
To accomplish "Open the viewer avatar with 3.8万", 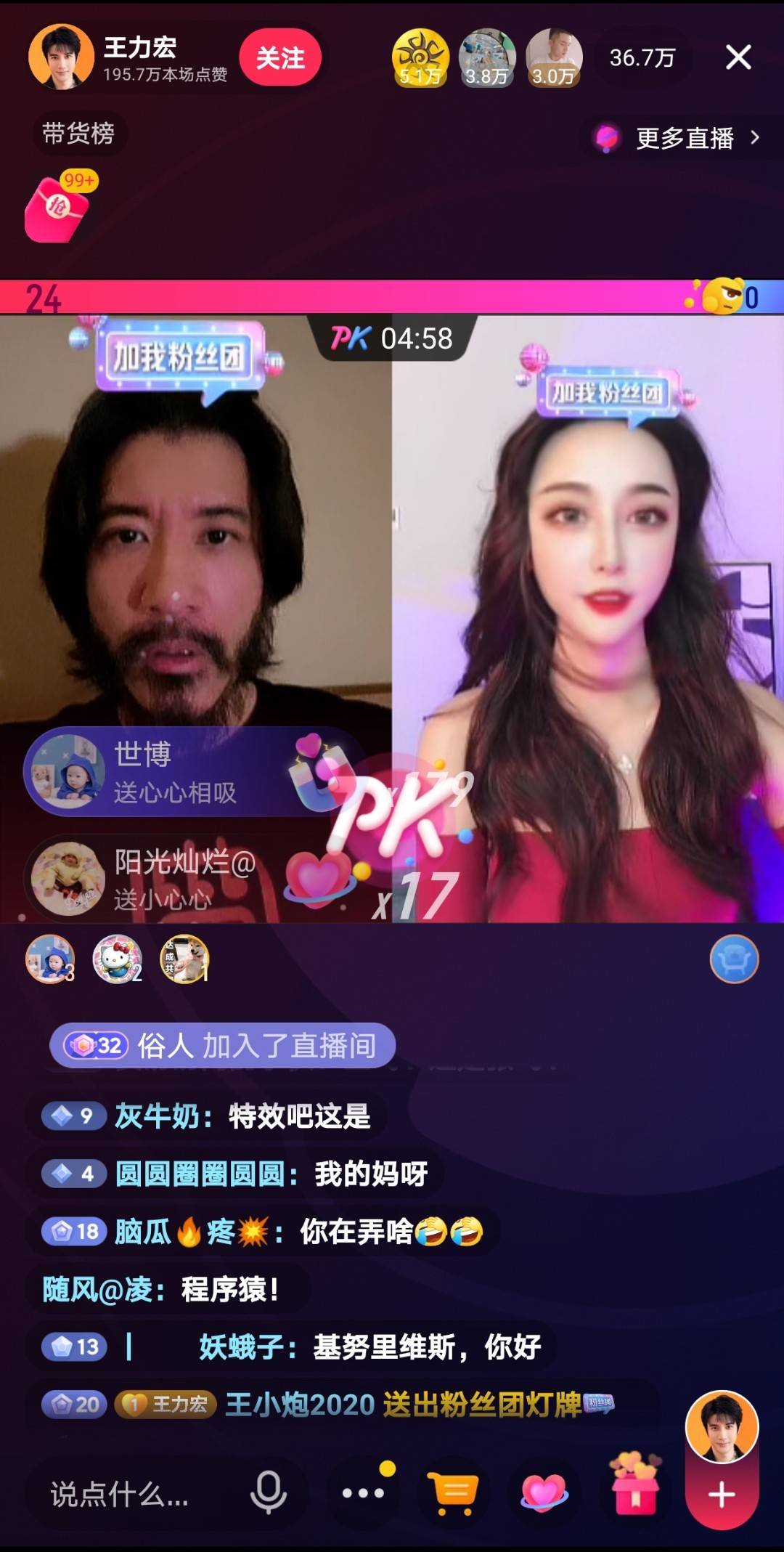I will pyautogui.click(x=486, y=58).
